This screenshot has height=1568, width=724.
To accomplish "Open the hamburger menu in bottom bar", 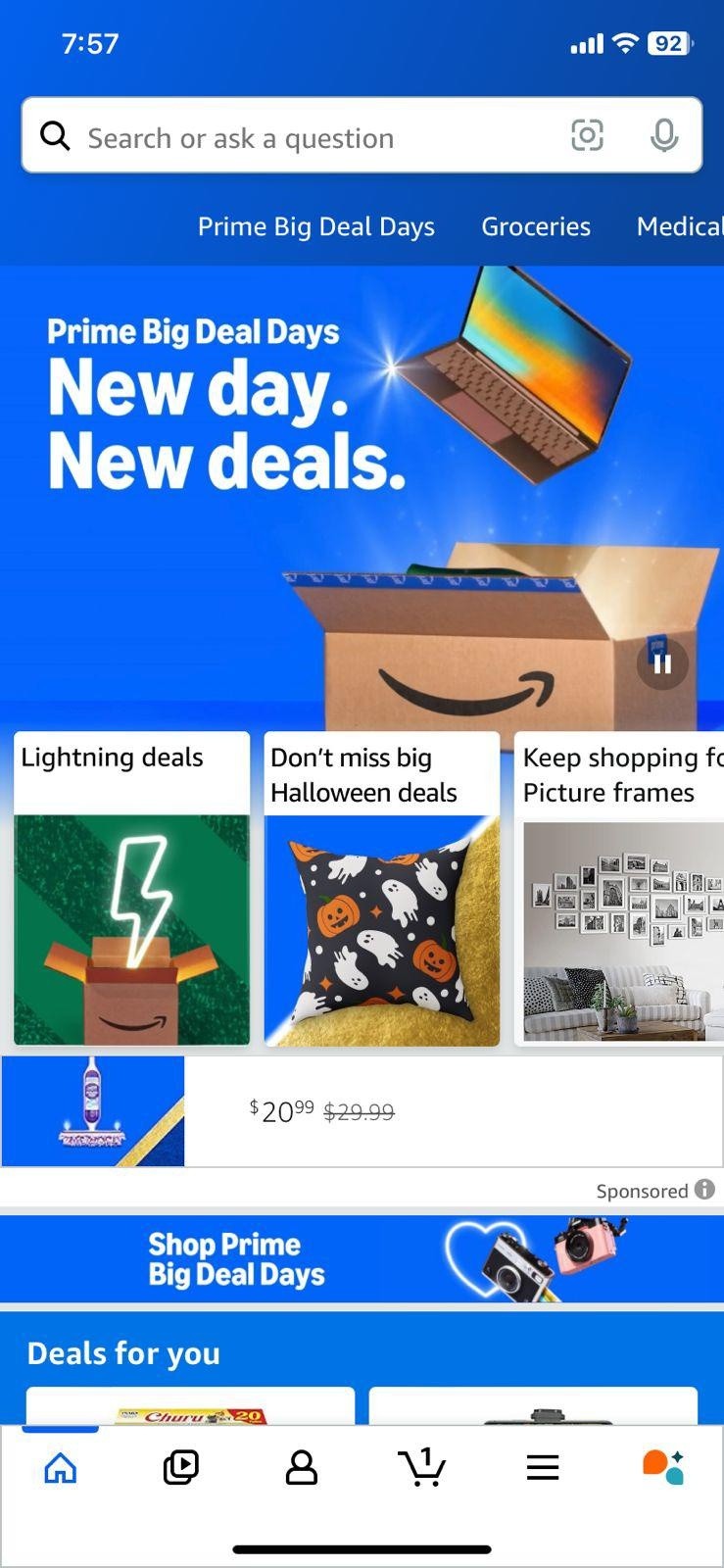I will (x=542, y=1466).
